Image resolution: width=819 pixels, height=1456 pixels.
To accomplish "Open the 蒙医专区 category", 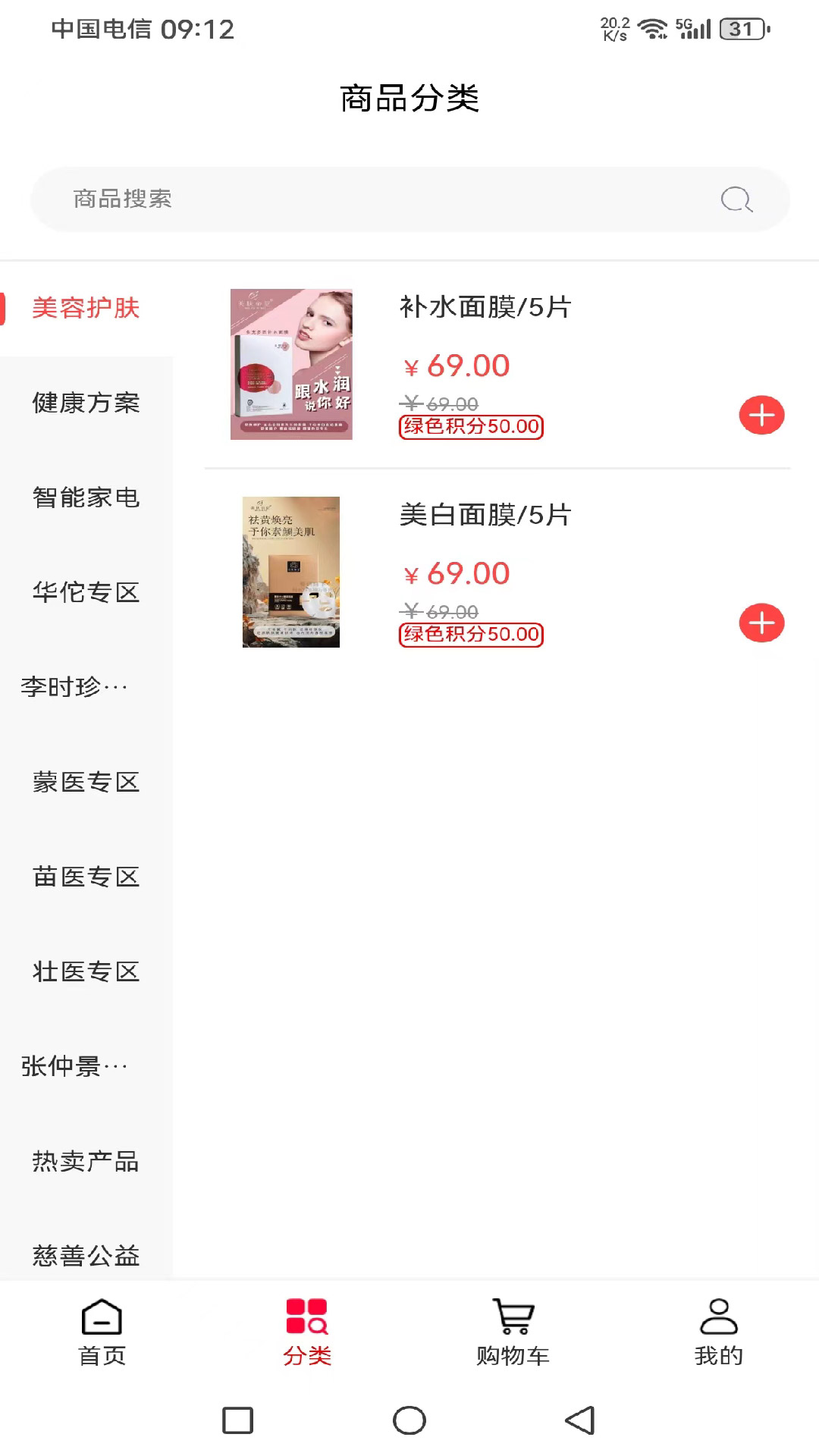I will [x=86, y=782].
